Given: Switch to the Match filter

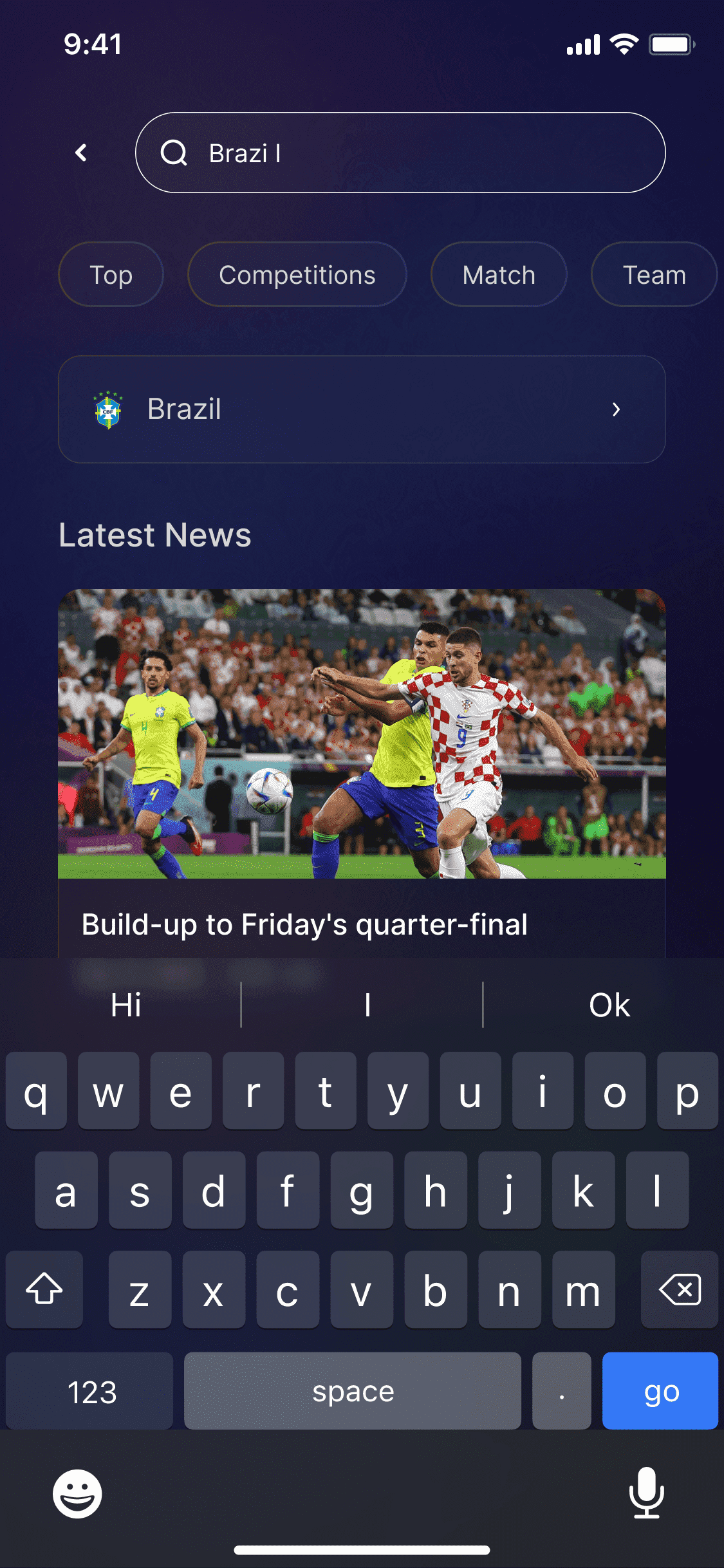Looking at the screenshot, I should [x=499, y=274].
